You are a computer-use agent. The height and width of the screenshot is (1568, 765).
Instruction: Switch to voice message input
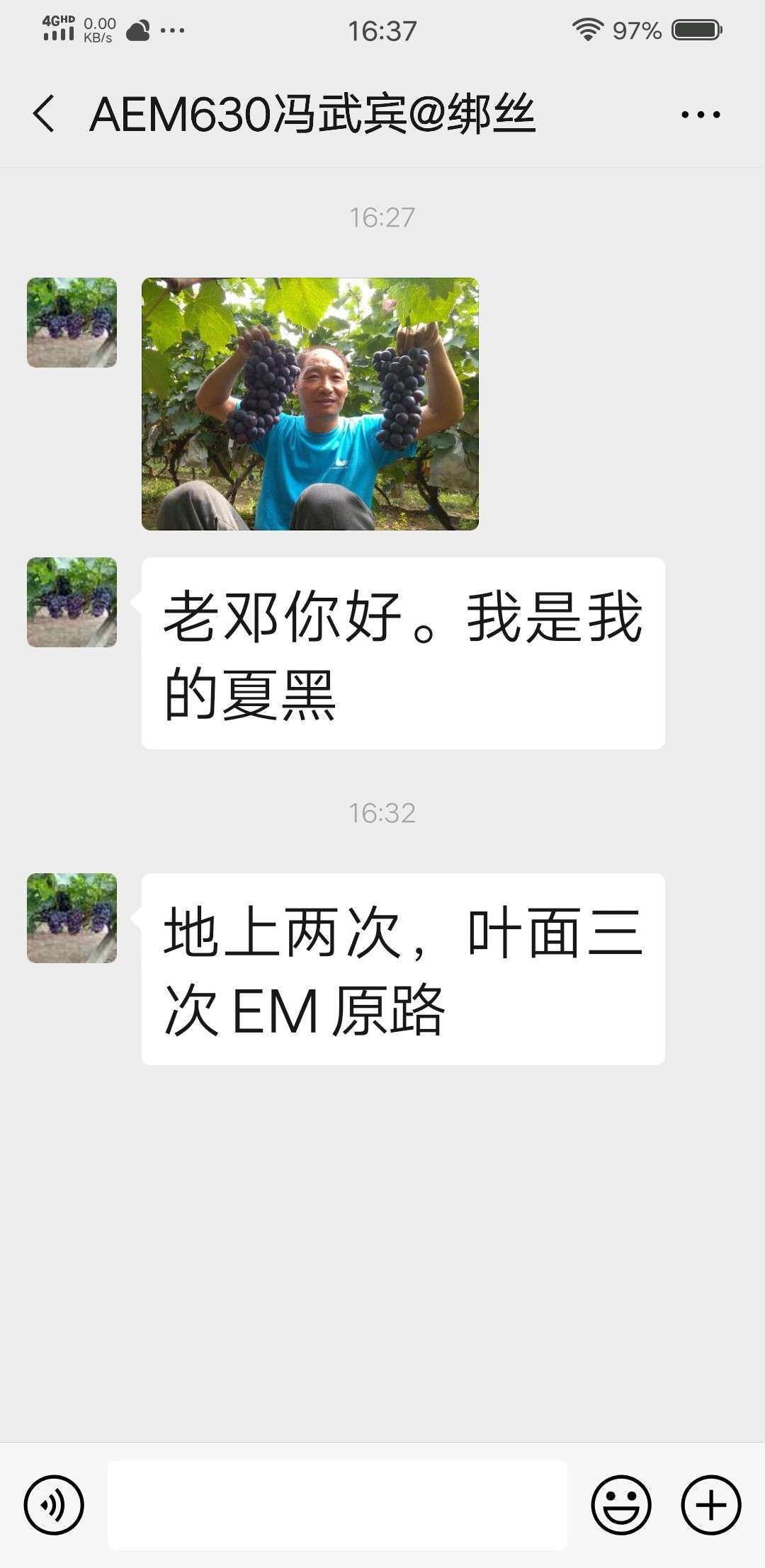click(54, 1505)
